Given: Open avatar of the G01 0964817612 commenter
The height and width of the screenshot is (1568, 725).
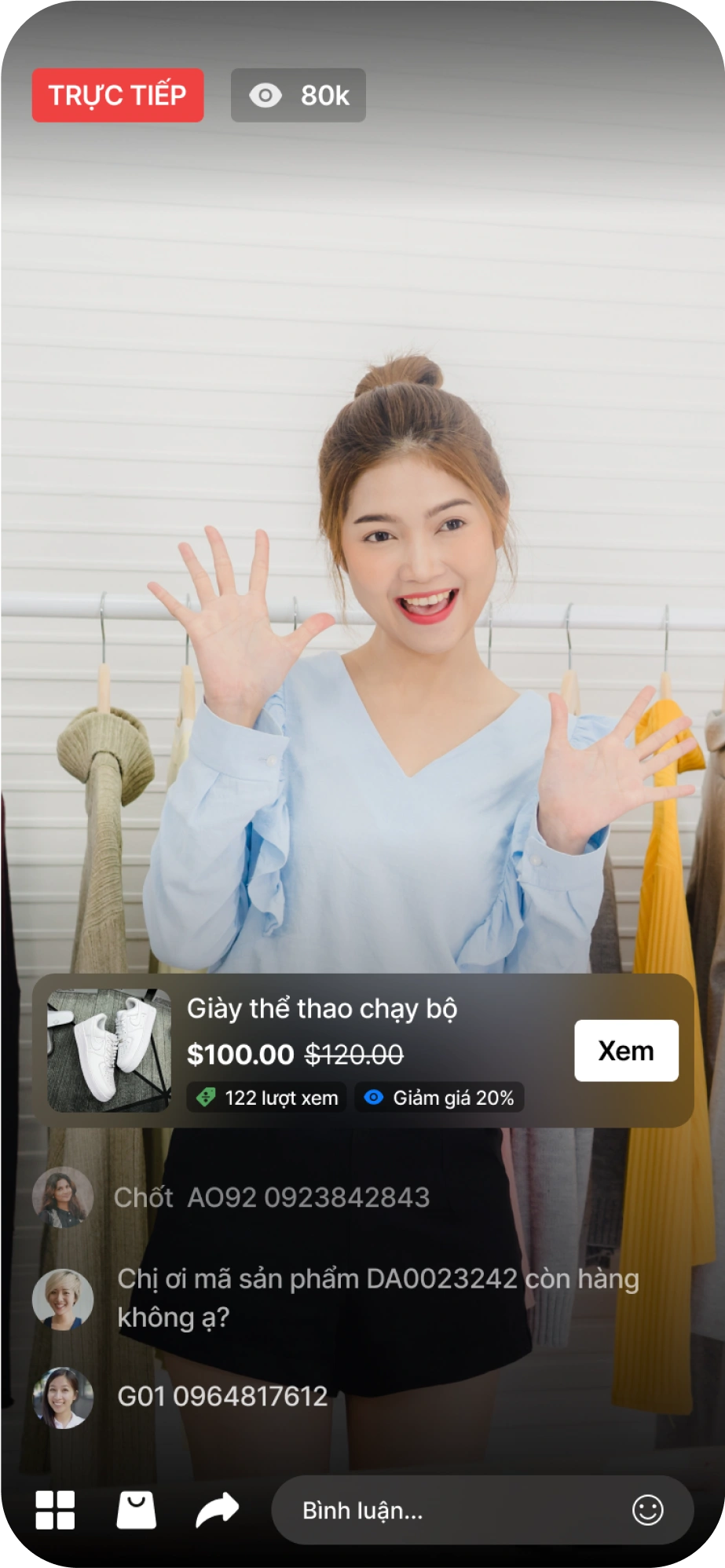Looking at the screenshot, I should click(63, 1397).
